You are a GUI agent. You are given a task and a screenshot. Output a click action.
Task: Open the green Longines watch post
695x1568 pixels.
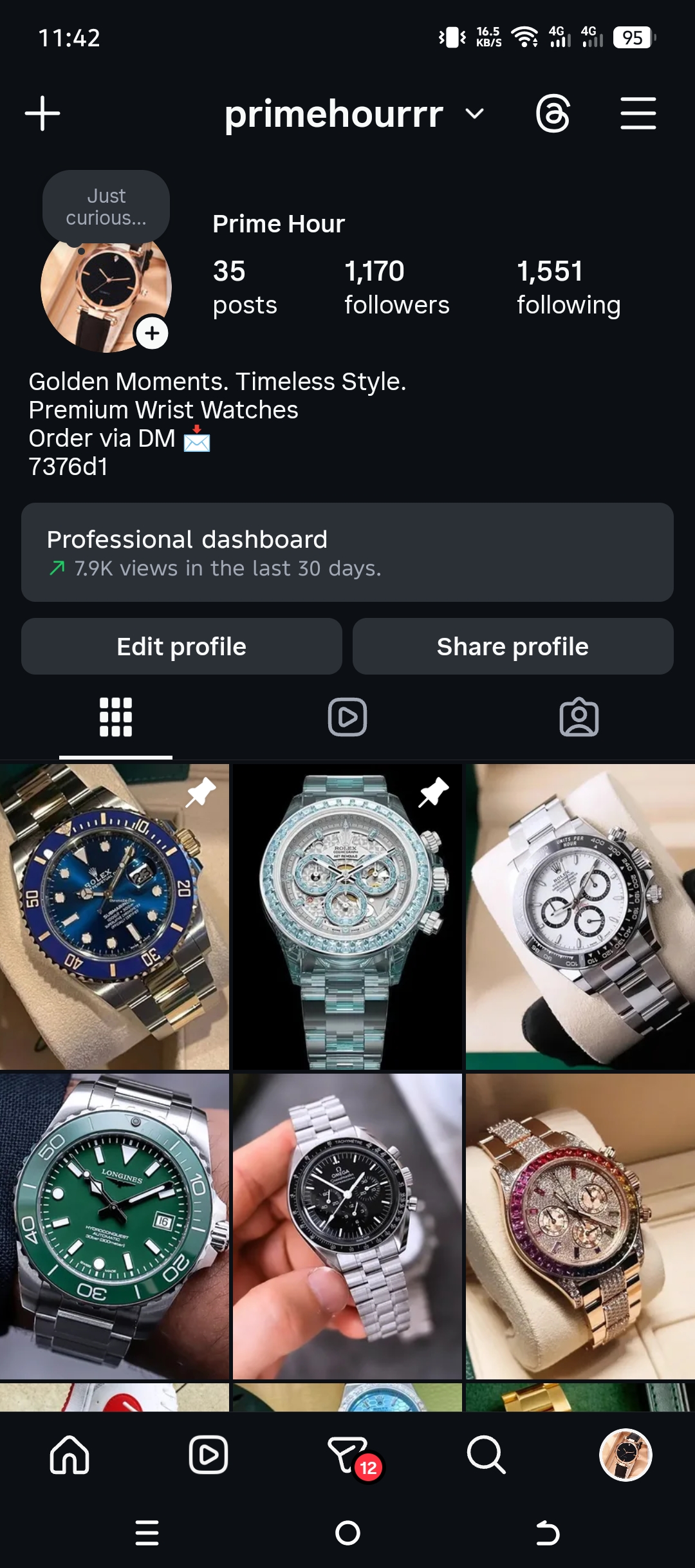coord(114,1226)
